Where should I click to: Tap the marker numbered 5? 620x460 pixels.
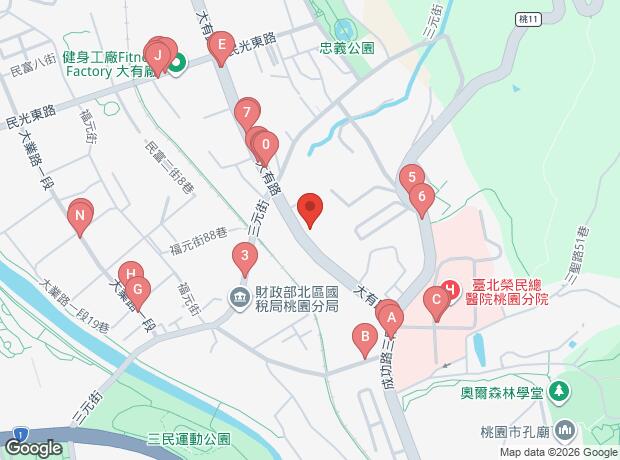[412, 181]
